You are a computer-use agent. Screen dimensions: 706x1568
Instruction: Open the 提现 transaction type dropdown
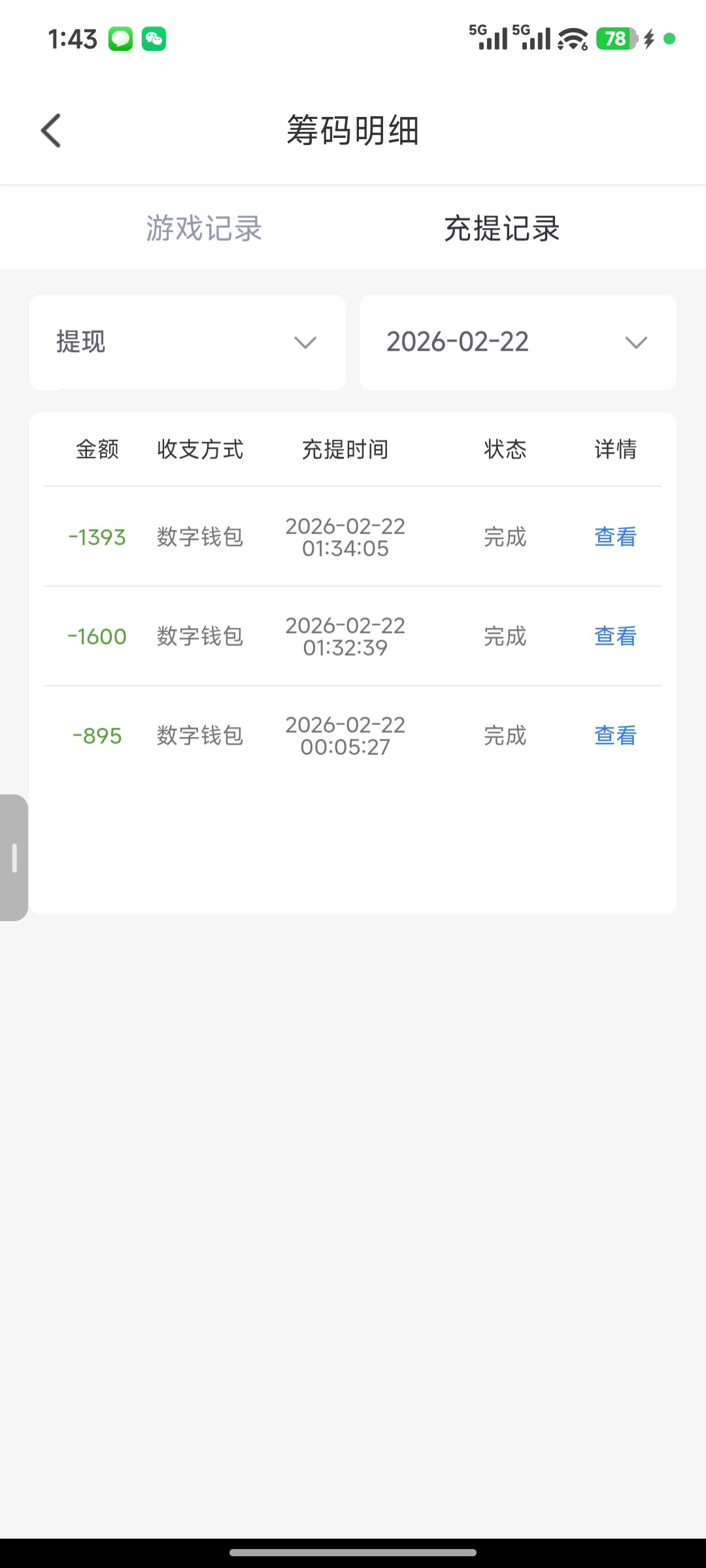pyautogui.click(x=187, y=342)
